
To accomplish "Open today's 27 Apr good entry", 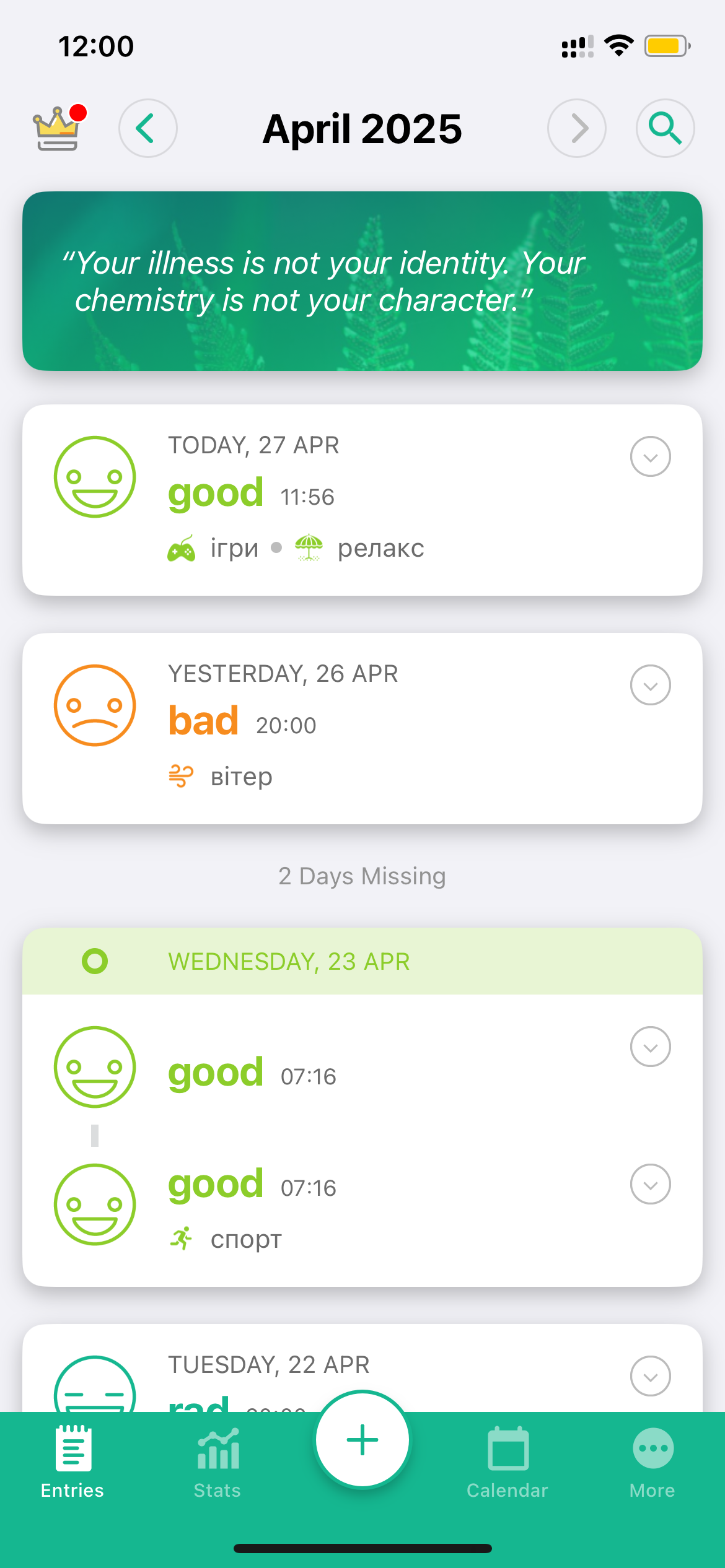I will tap(362, 500).
